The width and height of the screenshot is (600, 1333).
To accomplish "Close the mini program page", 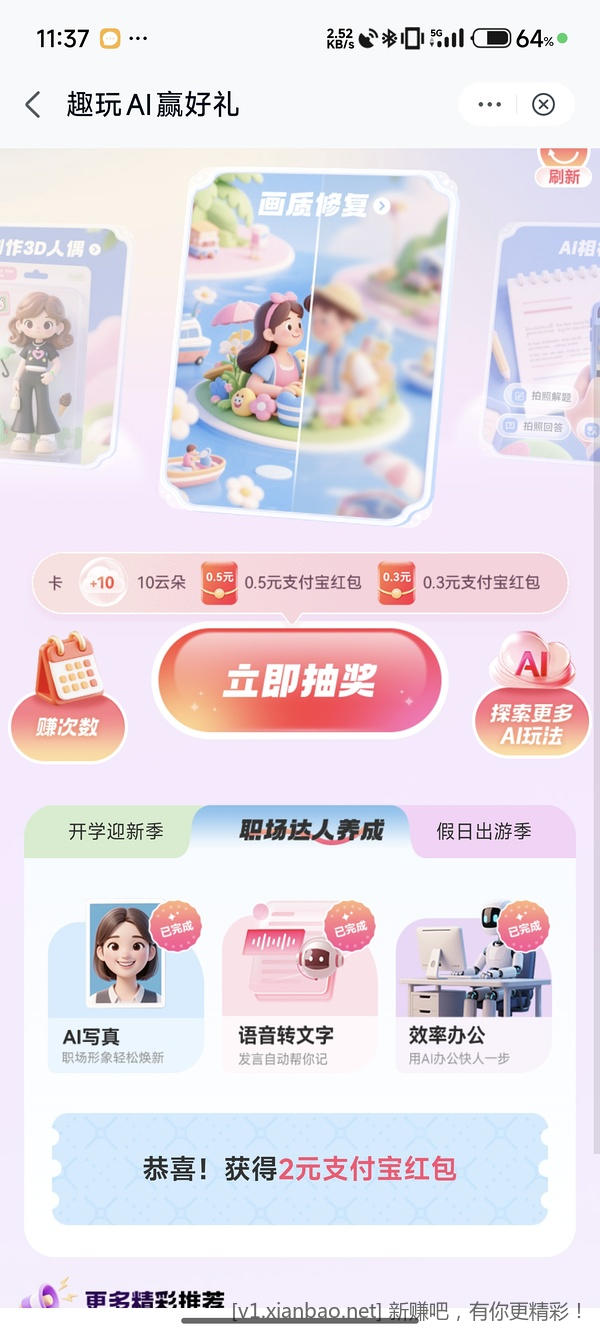I will tap(543, 104).
